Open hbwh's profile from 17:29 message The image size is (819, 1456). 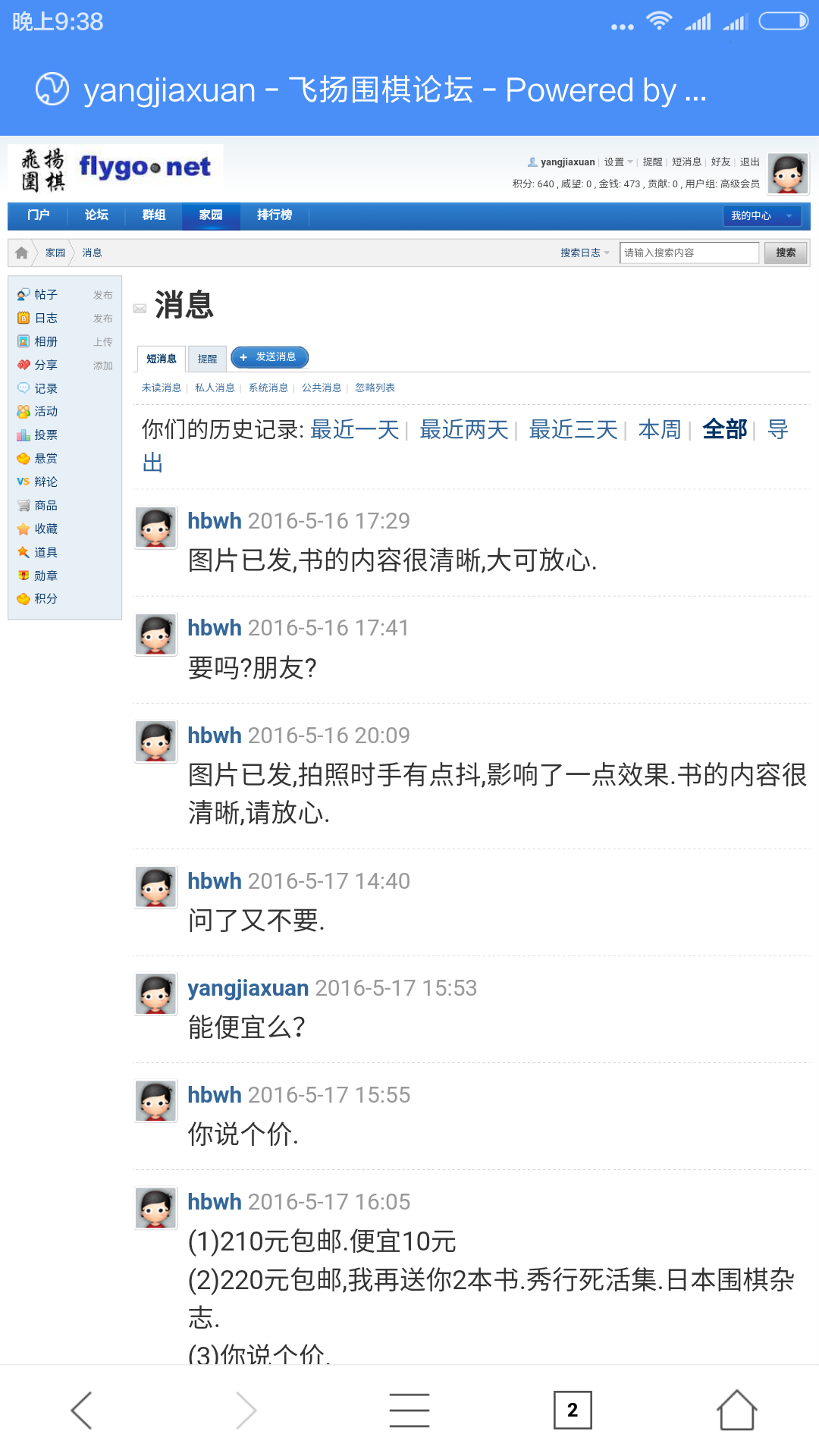(214, 521)
